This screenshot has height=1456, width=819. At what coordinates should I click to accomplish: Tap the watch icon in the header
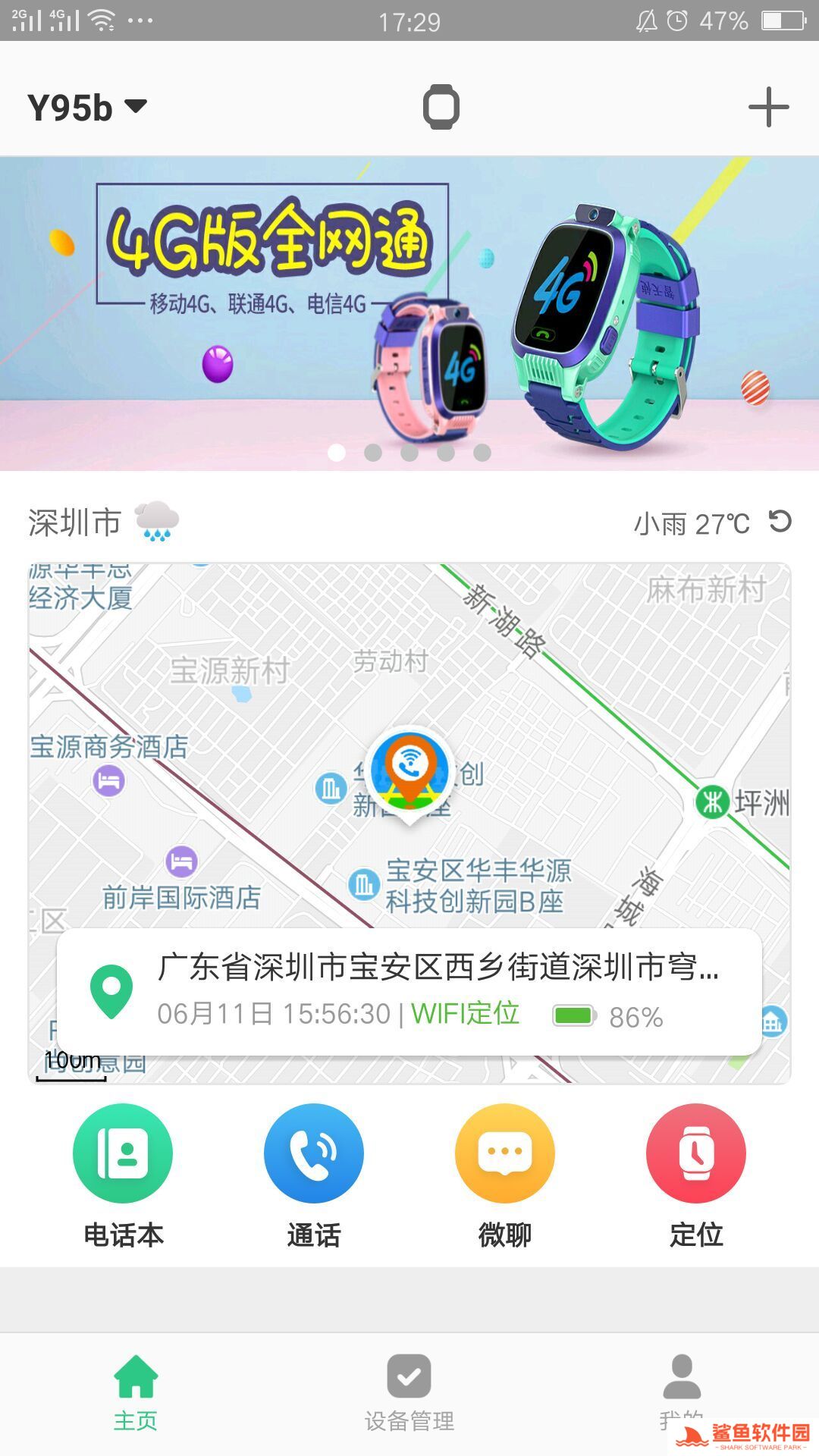pyautogui.click(x=441, y=107)
